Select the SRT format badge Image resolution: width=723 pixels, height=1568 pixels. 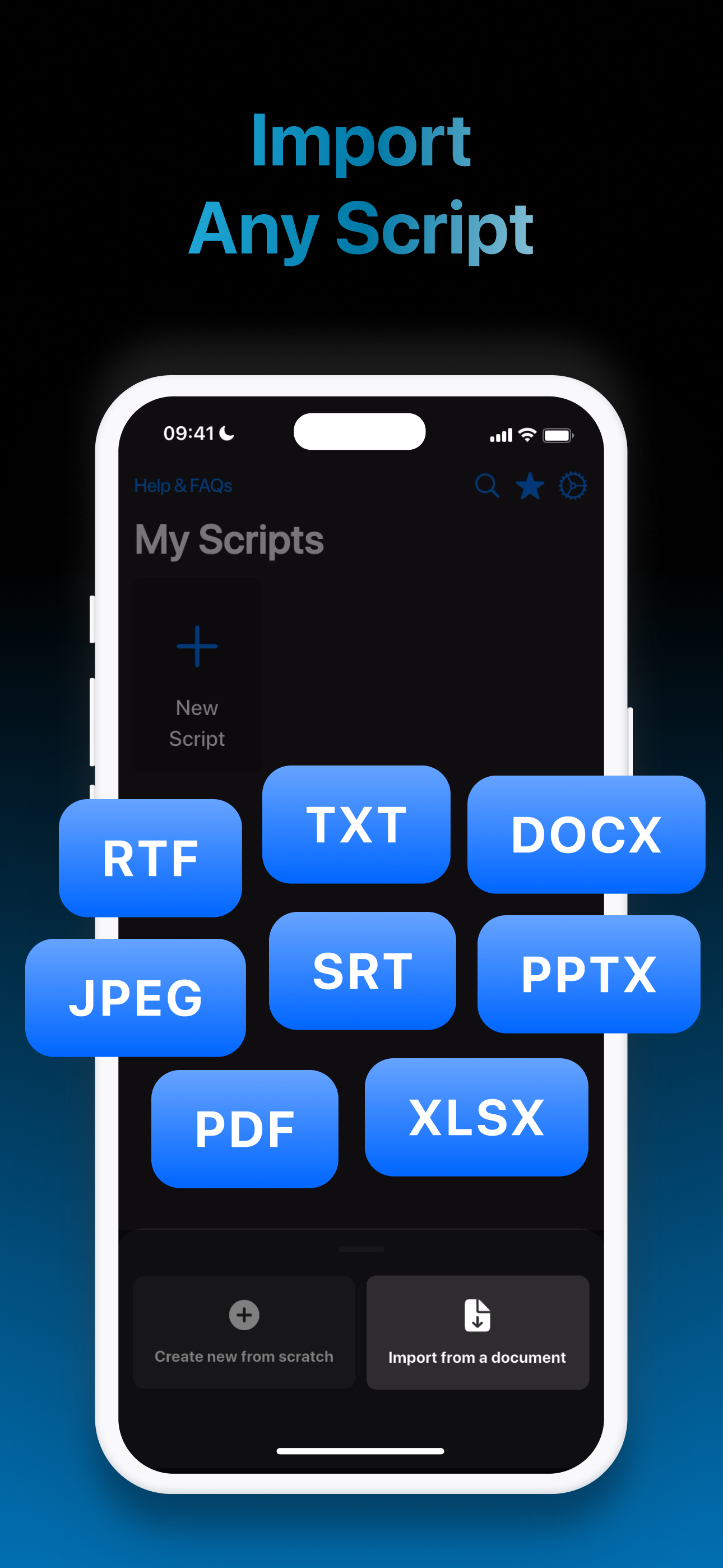coord(362,969)
